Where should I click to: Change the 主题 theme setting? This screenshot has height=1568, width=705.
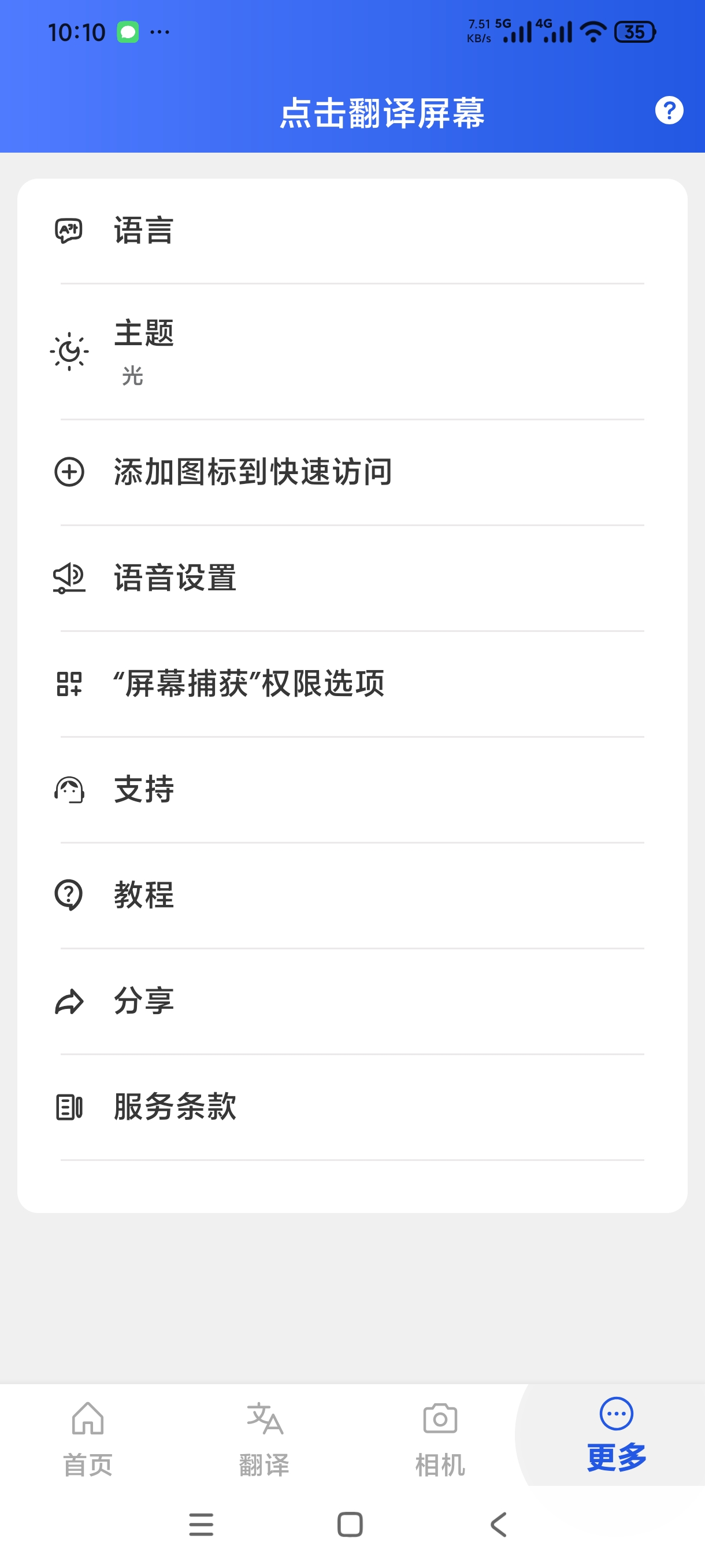(x=352, y=351)
